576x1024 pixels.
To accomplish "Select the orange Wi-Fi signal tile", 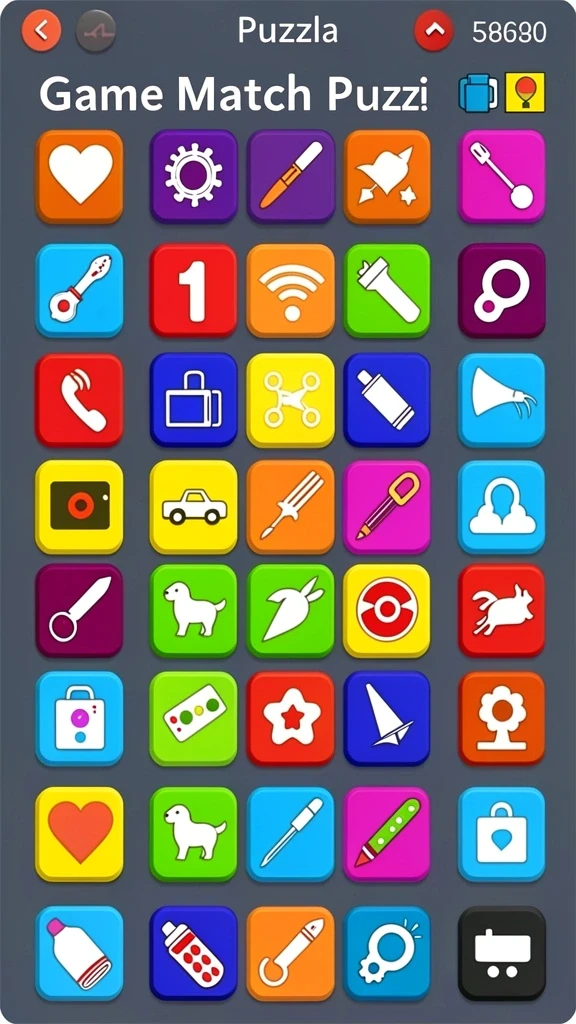I will pyautogui.click(x=291, y=291).
